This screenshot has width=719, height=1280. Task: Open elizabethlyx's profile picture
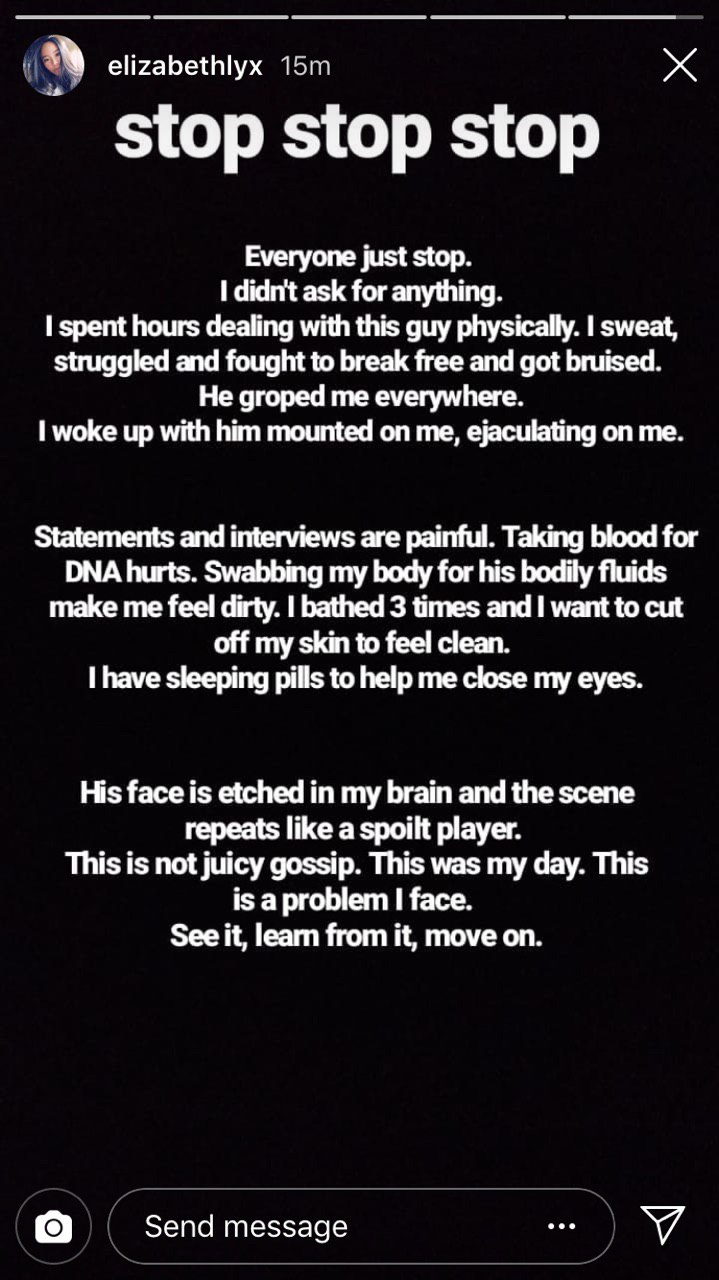pos(53,66)
